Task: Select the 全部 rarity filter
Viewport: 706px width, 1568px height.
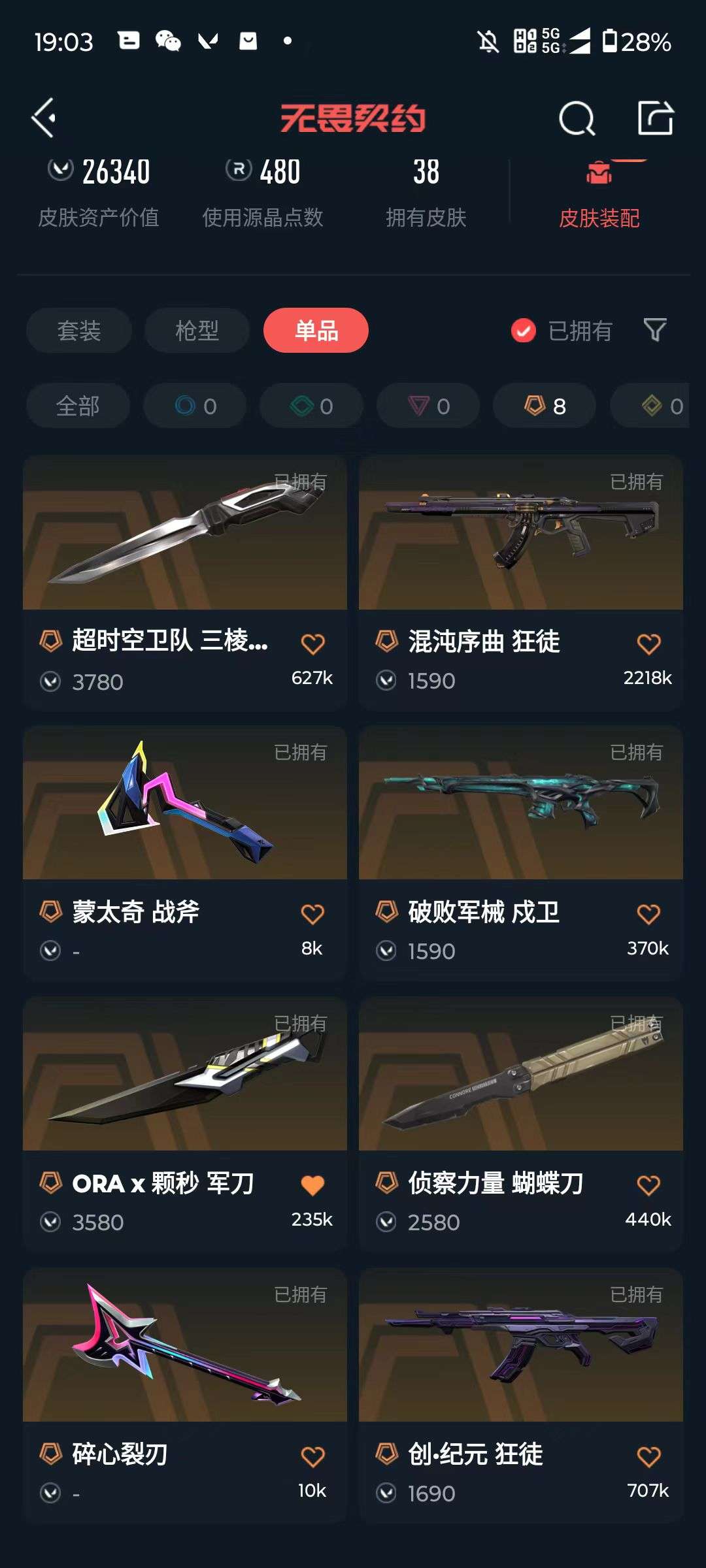Action: [77, 406]
